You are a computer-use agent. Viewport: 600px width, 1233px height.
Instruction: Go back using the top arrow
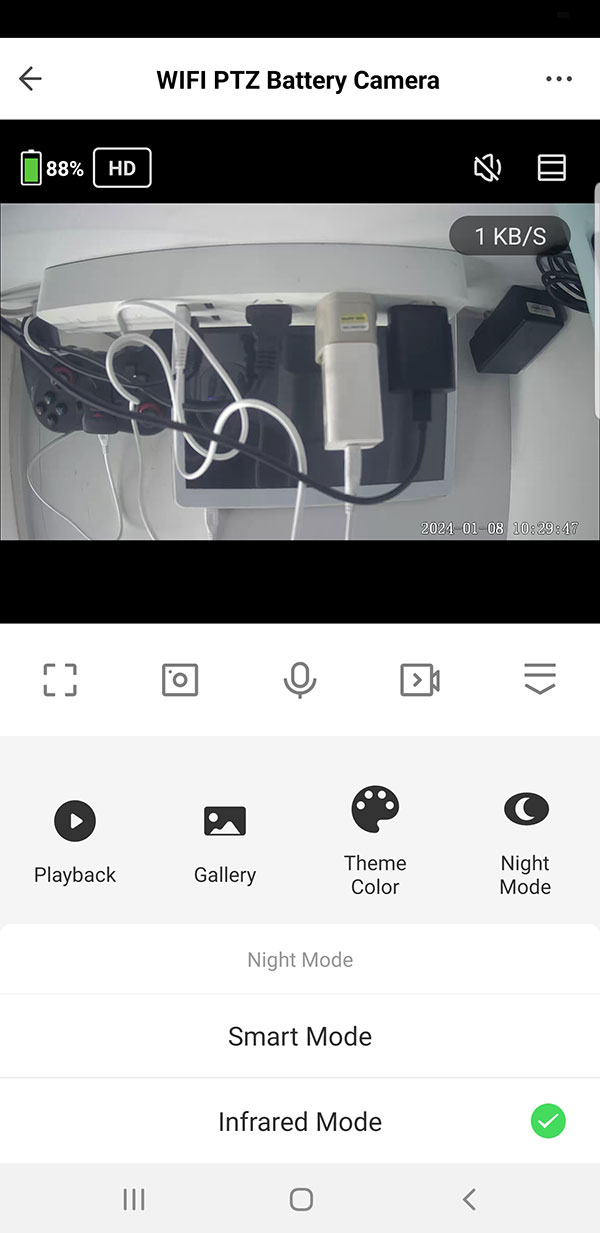point(30,79)
